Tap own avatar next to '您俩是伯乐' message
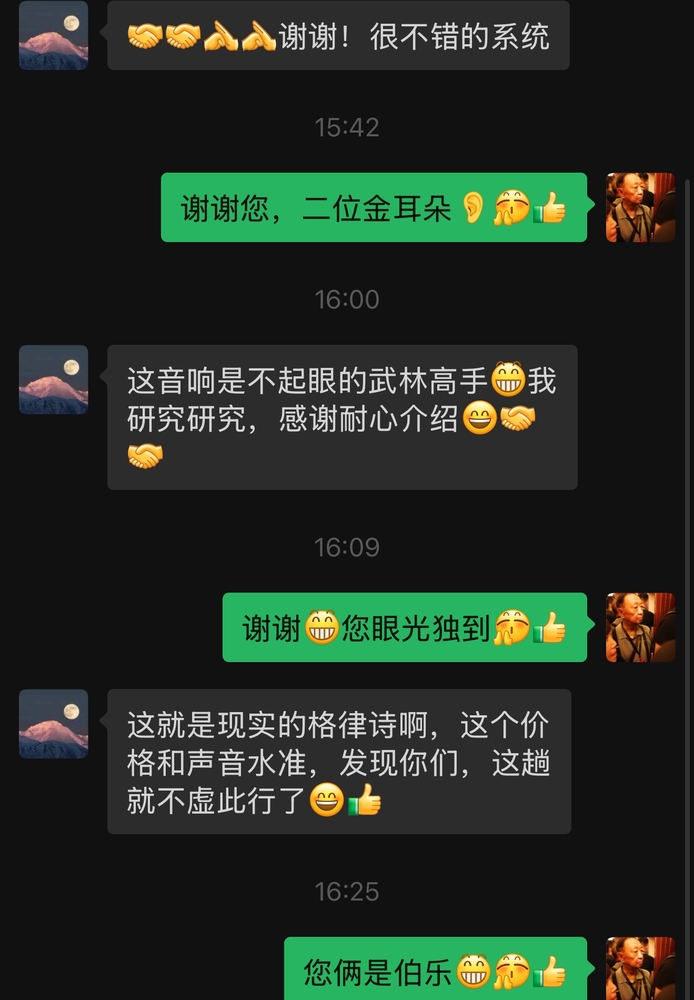Viewport: 694px width, 1000px height. (x=640, y=968)
